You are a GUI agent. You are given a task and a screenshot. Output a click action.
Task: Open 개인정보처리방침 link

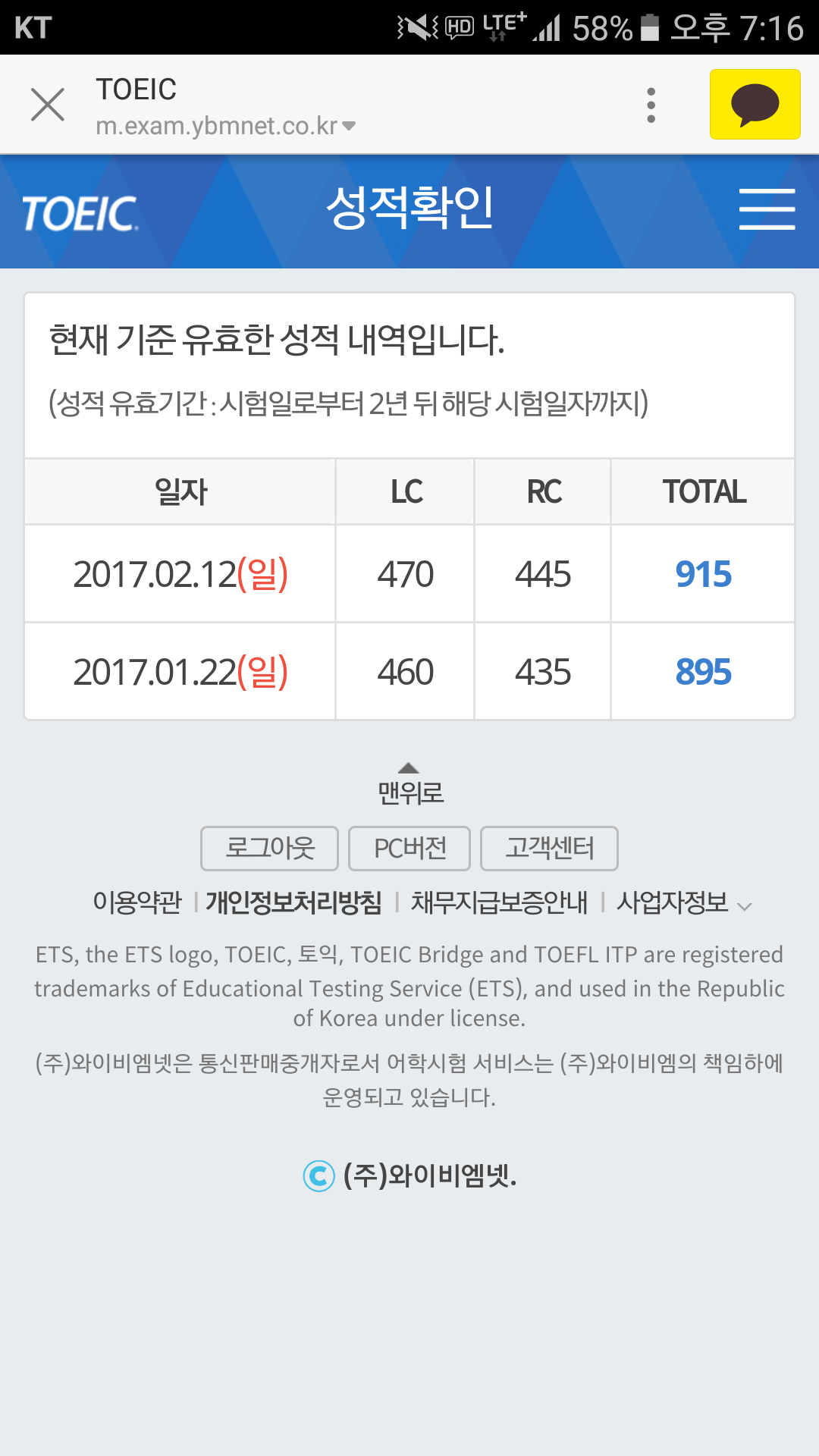pyautogui.click(x=294, y=902)
